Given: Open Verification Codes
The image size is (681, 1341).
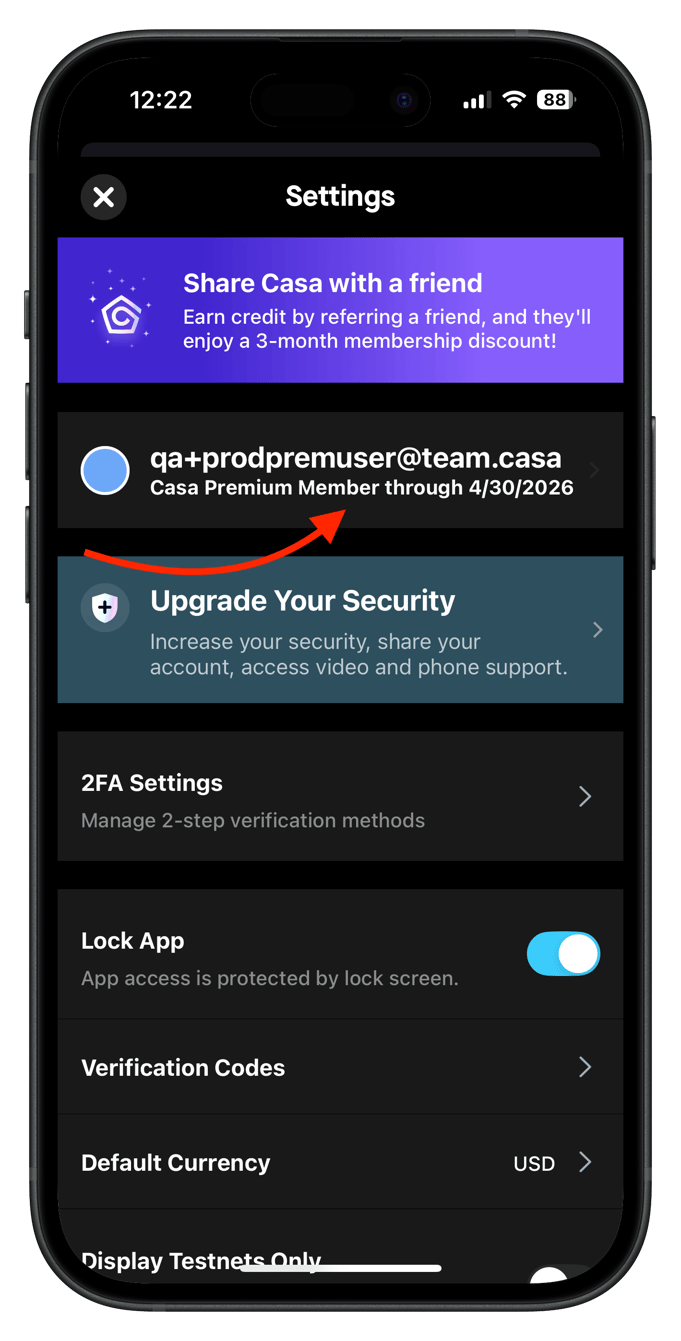Looking at the screenshot, I should 340,1067.
